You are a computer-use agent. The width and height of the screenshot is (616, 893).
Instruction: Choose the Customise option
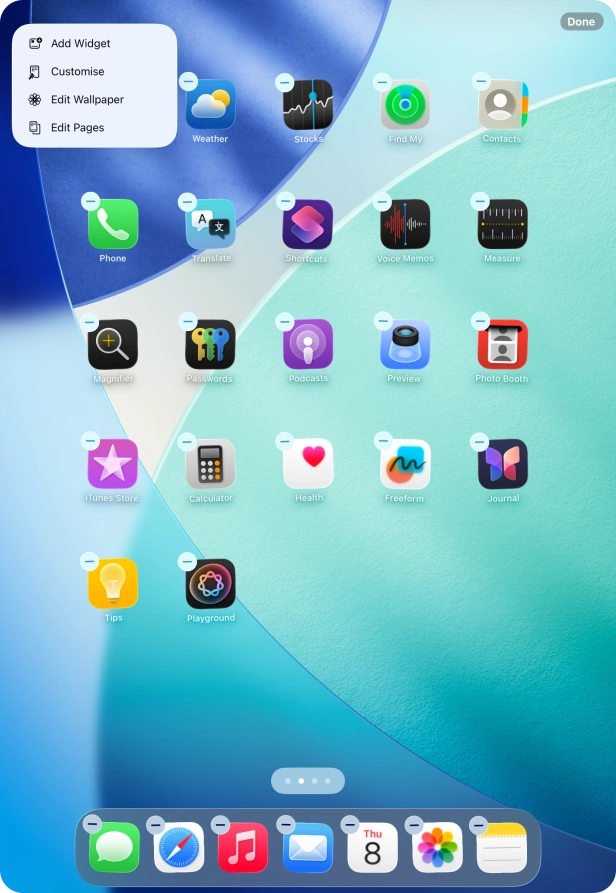pyautogui.click(x=77, y=72)
